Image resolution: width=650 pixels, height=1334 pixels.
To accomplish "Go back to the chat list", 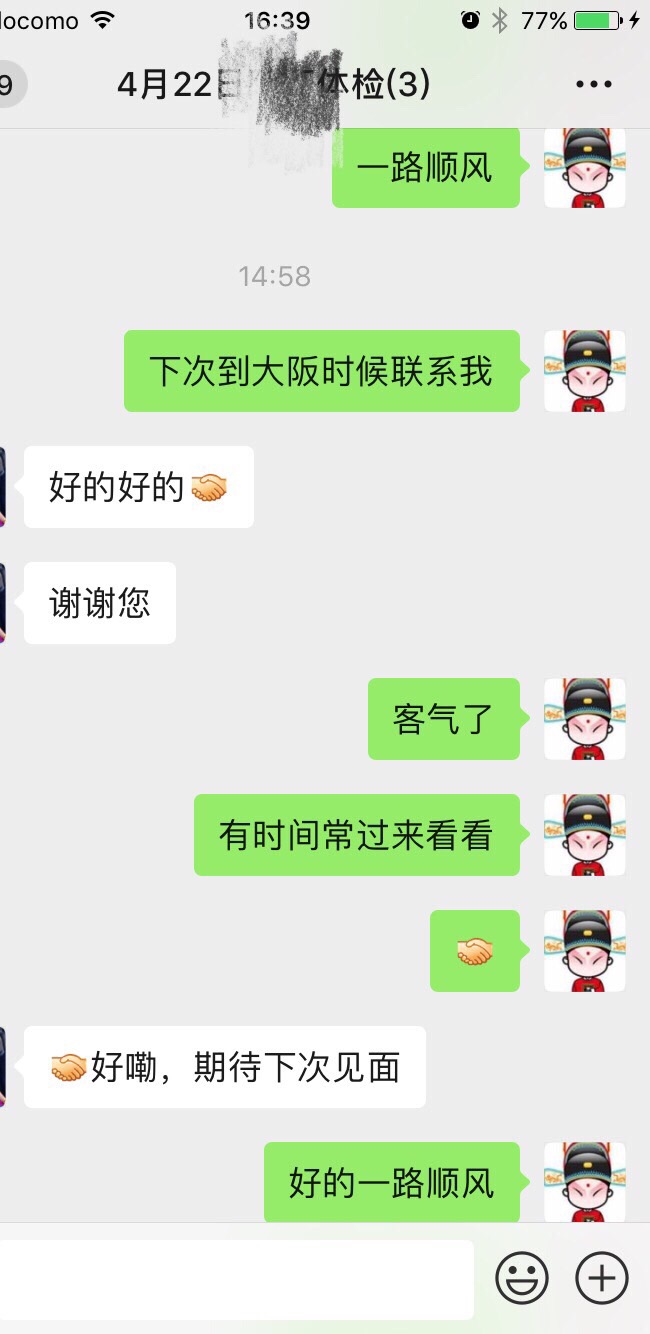I will (x=10, y=85).
